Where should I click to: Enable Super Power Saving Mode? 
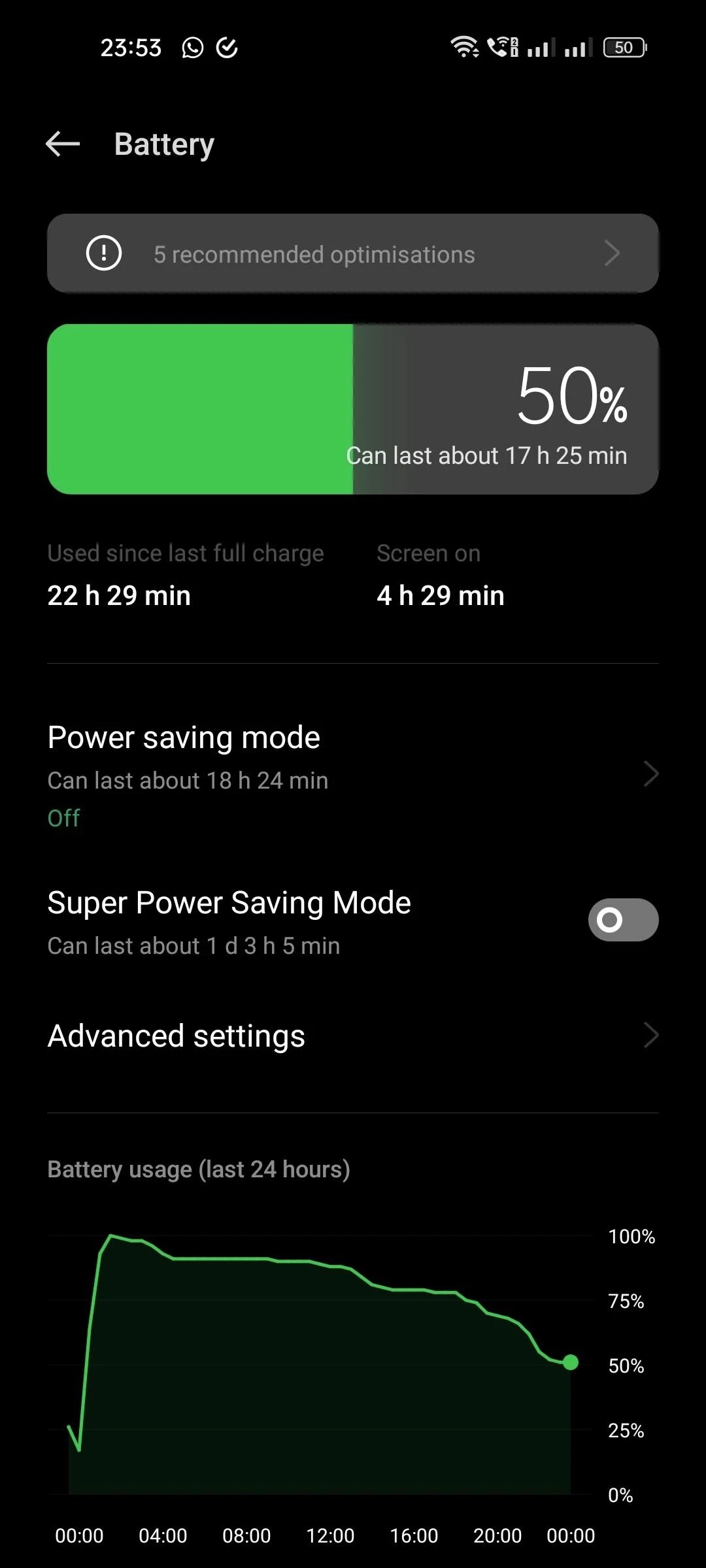tap(623, 920)
